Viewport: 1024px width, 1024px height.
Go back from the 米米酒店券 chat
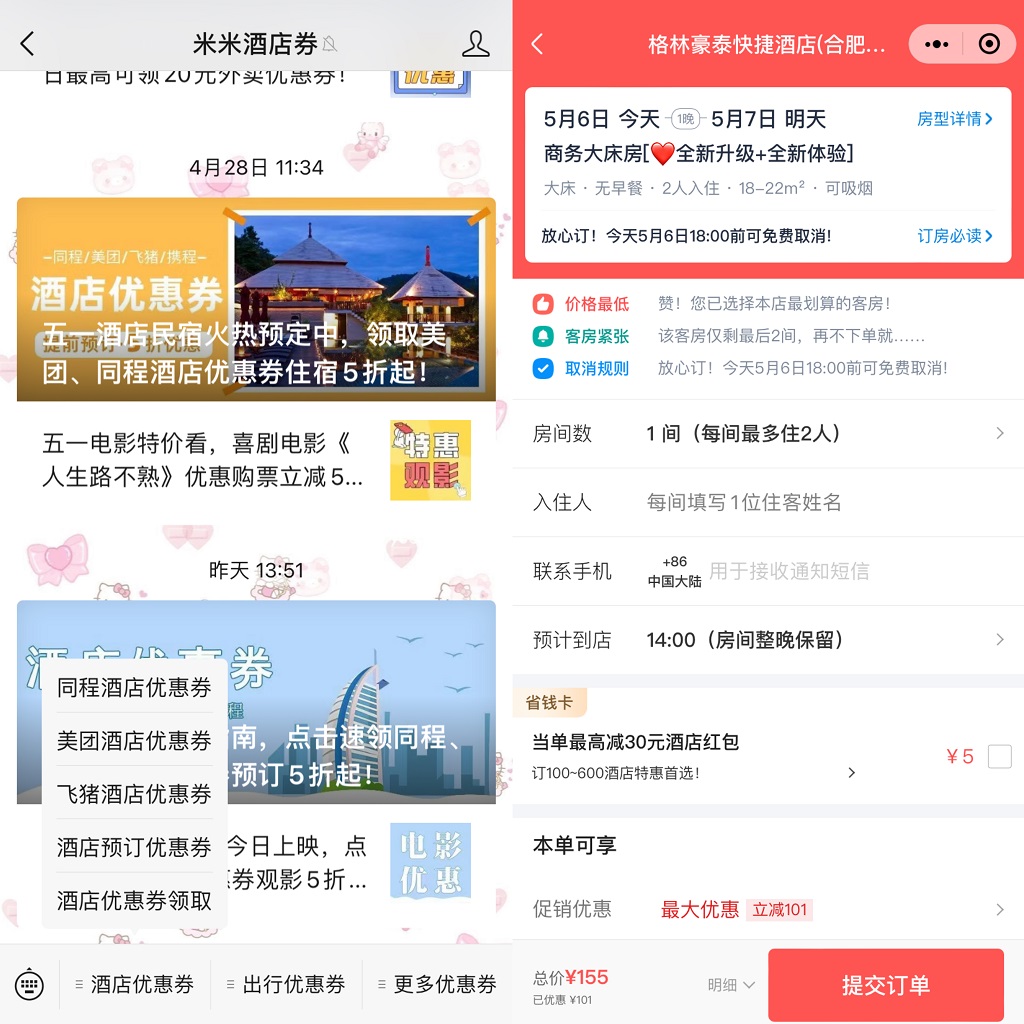pyautogui.click(x=27, y=44)
